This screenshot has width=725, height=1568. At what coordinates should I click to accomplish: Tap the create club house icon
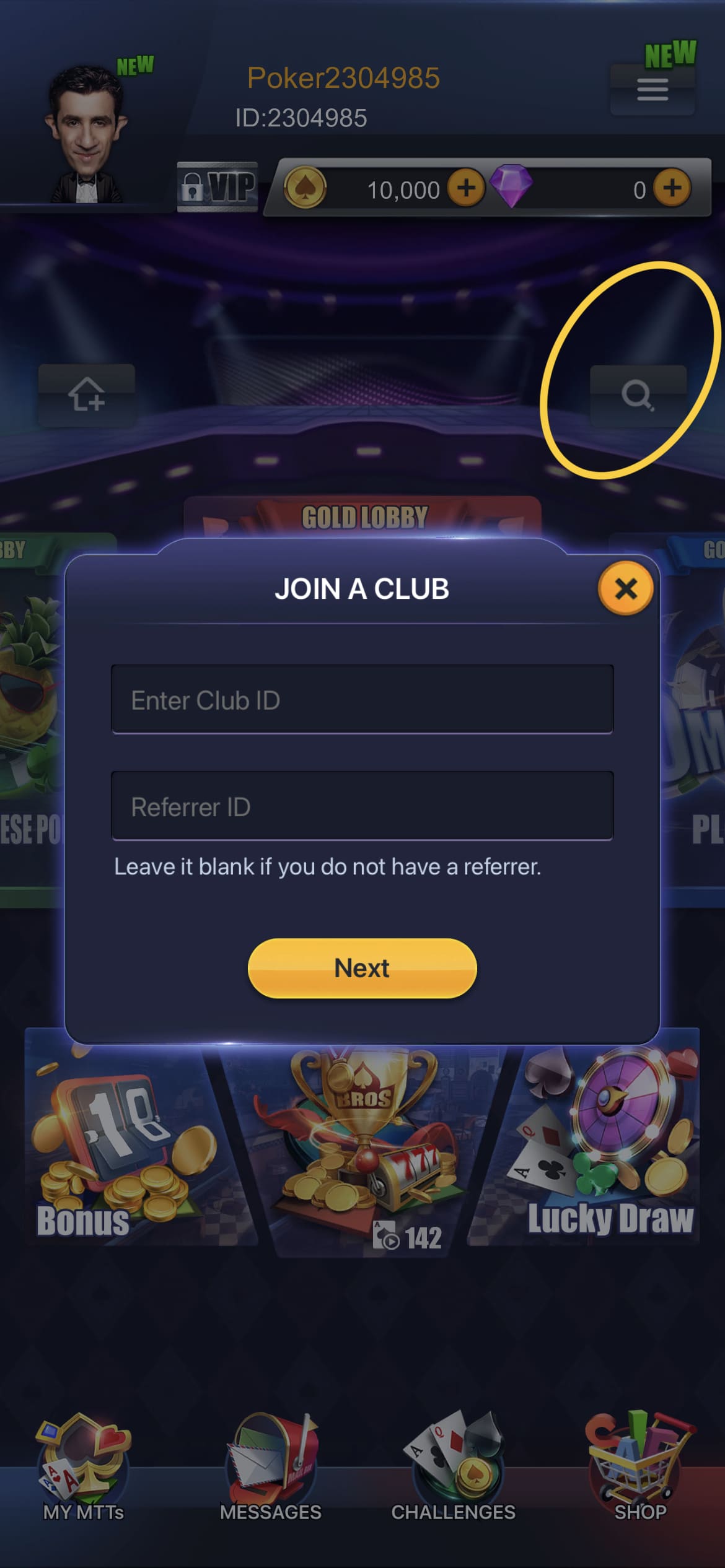[87, 395]
